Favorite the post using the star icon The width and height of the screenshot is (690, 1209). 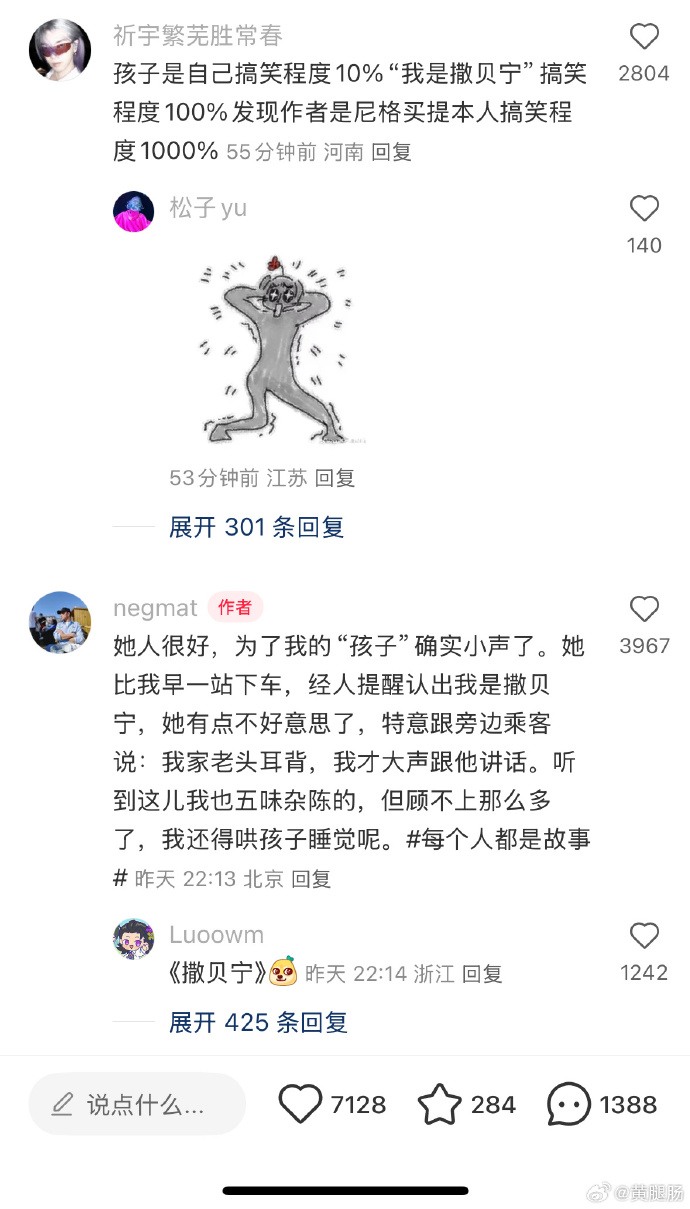[x=439, y=1104]
